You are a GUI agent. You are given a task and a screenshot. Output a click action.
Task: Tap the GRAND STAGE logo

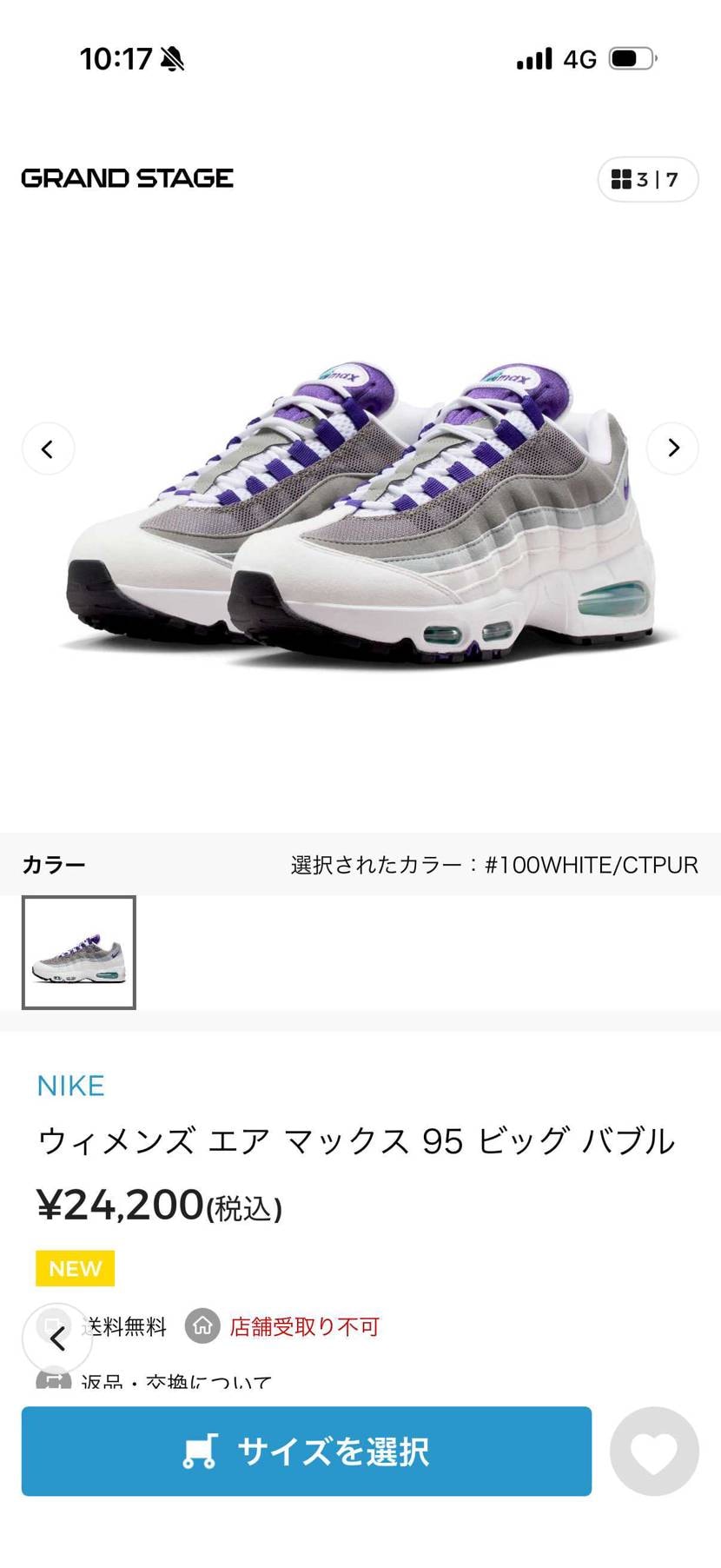coord(127,178)
